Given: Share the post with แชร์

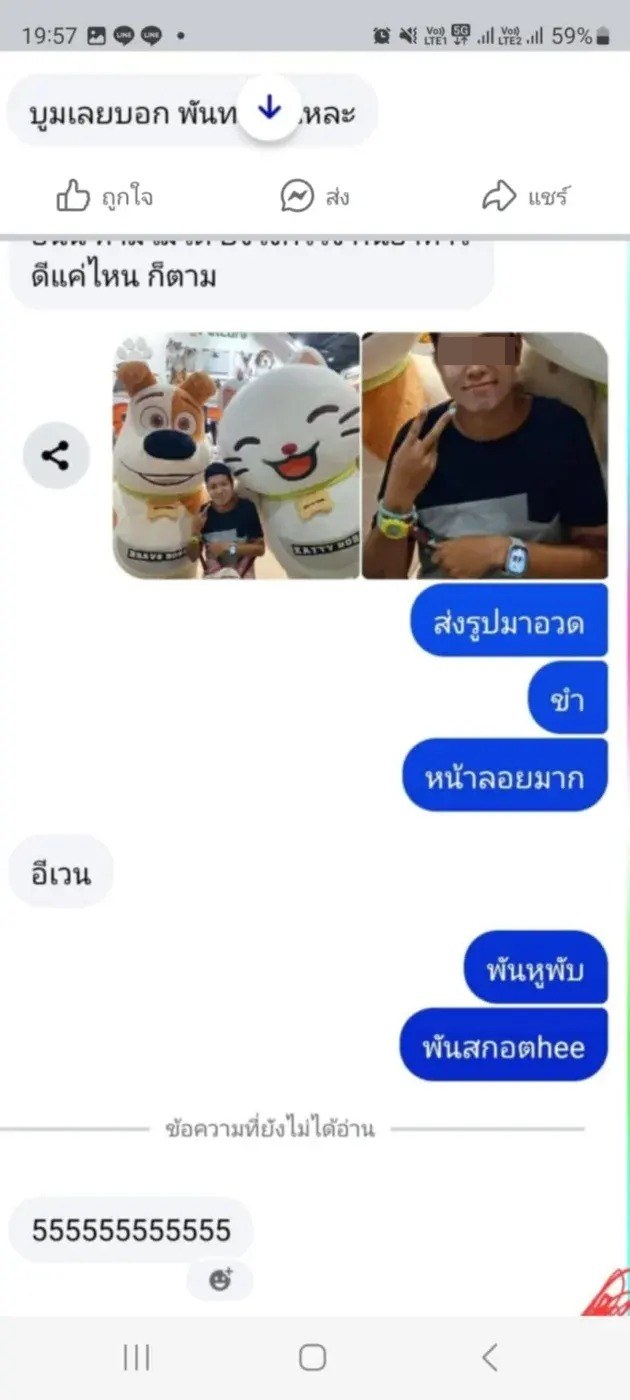Looking at the screenshot, I should (x=526, y=196).
